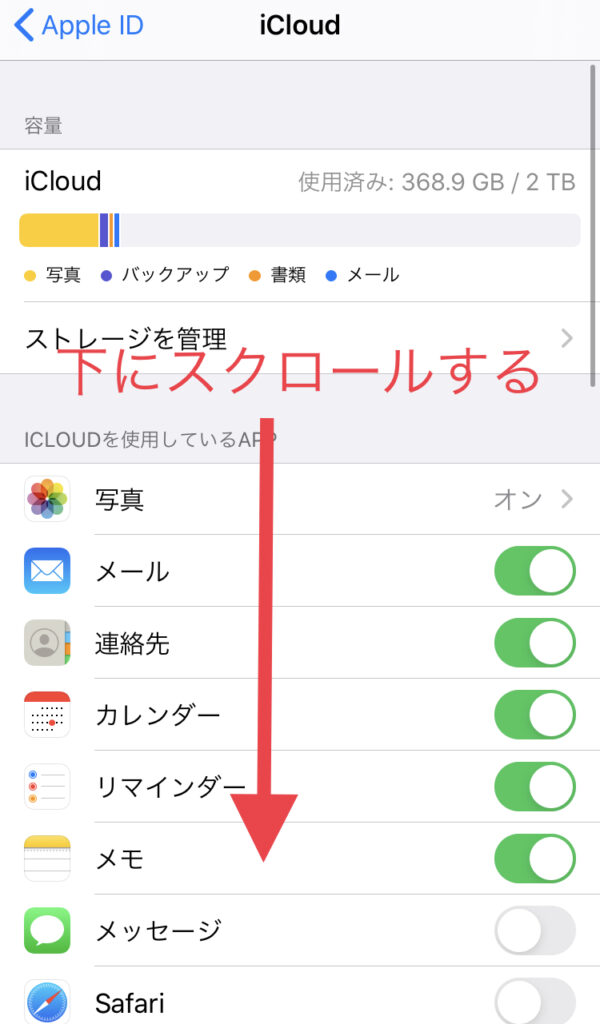This screenshot has height=1024, width=600.
Task: Switch off リマインダー sync
Action: 535,787
